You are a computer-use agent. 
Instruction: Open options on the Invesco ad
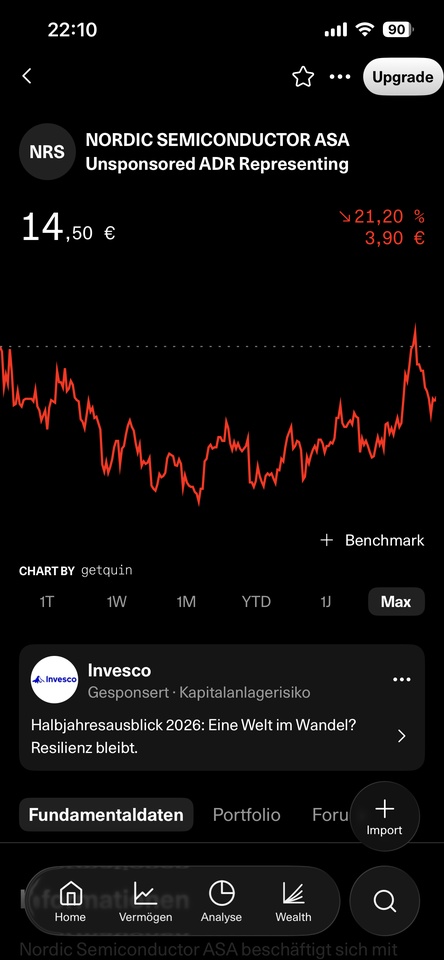(x=402, y=680)
